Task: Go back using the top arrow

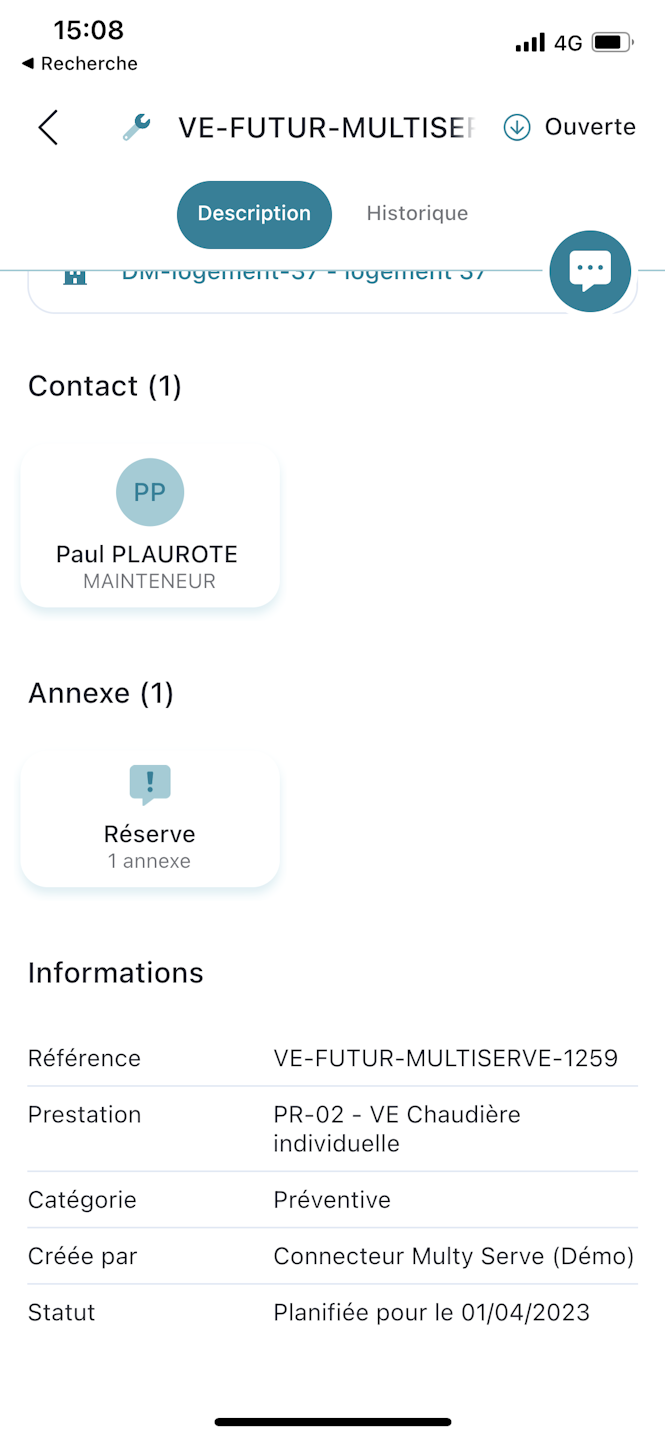Action: tap(48, 128)
